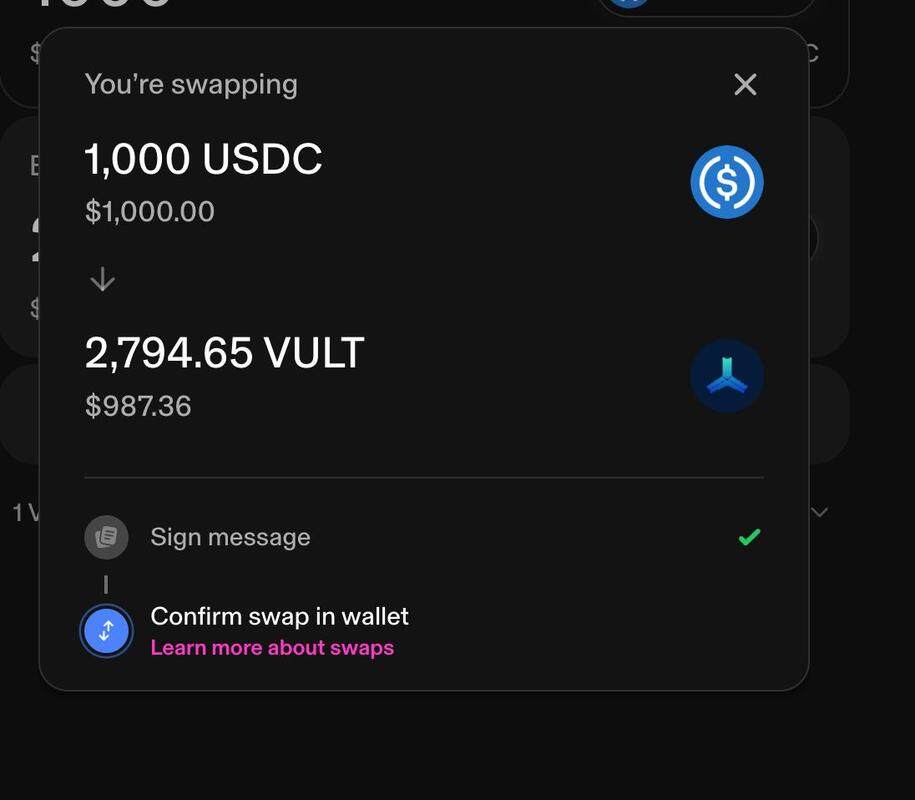Open the Learn more about swaps link

(x=272, y=648)
